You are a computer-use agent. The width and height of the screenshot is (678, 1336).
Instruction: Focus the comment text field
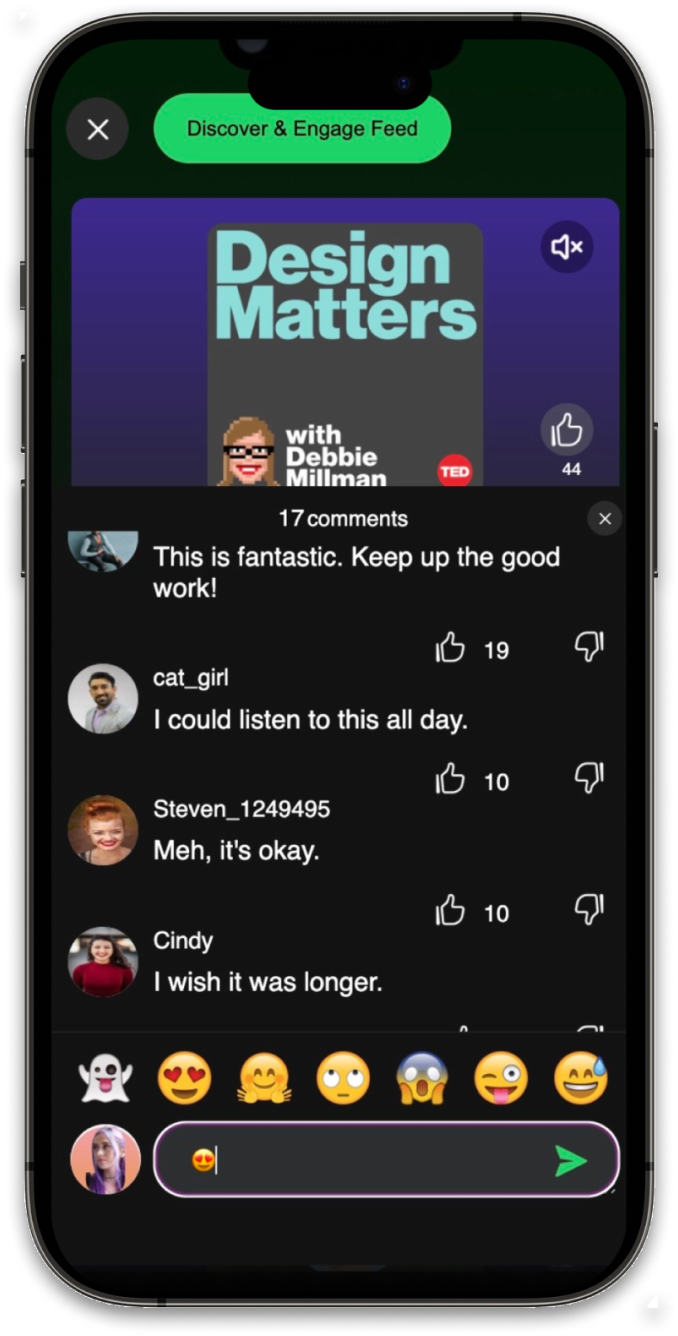tap(386, 1160)
